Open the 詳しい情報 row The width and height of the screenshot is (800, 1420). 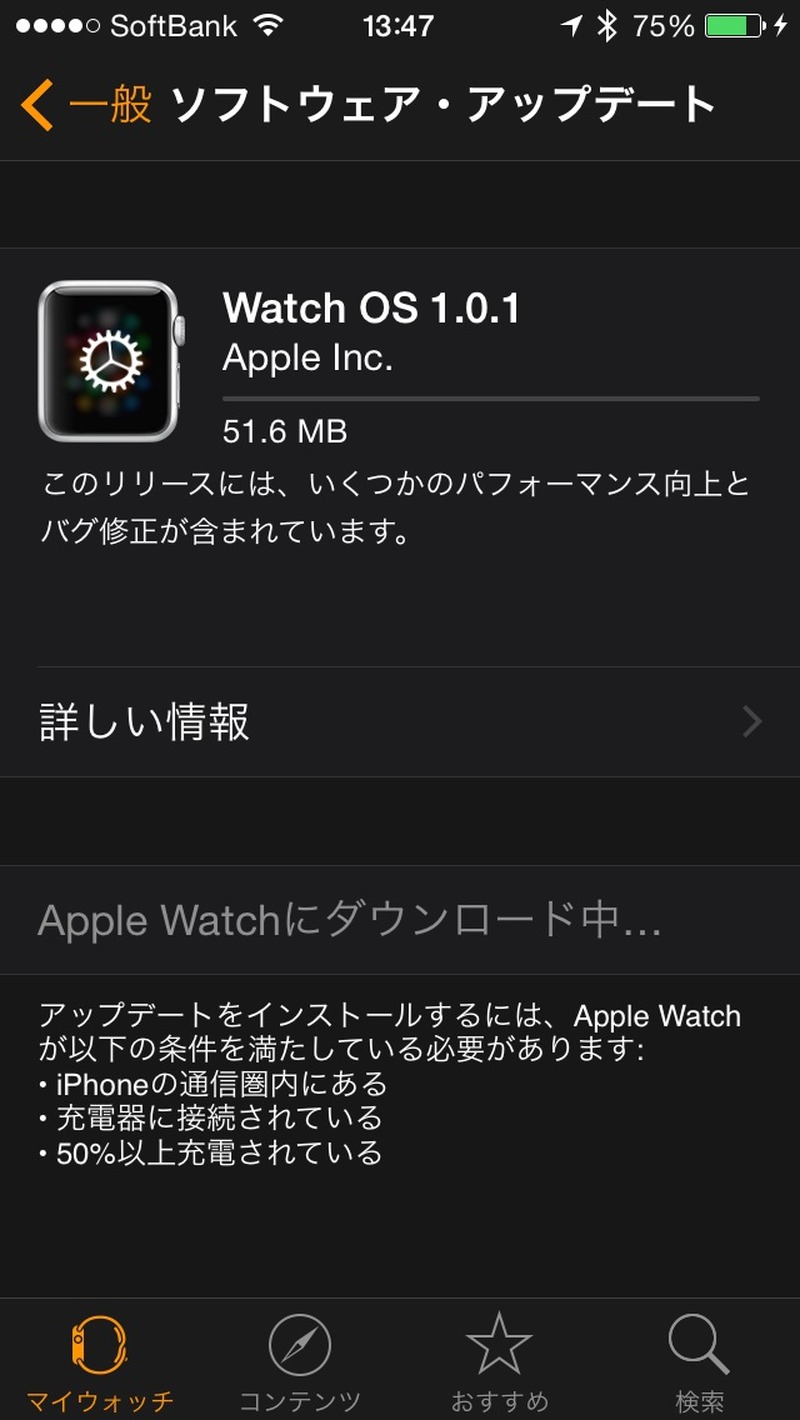[400, 722]
